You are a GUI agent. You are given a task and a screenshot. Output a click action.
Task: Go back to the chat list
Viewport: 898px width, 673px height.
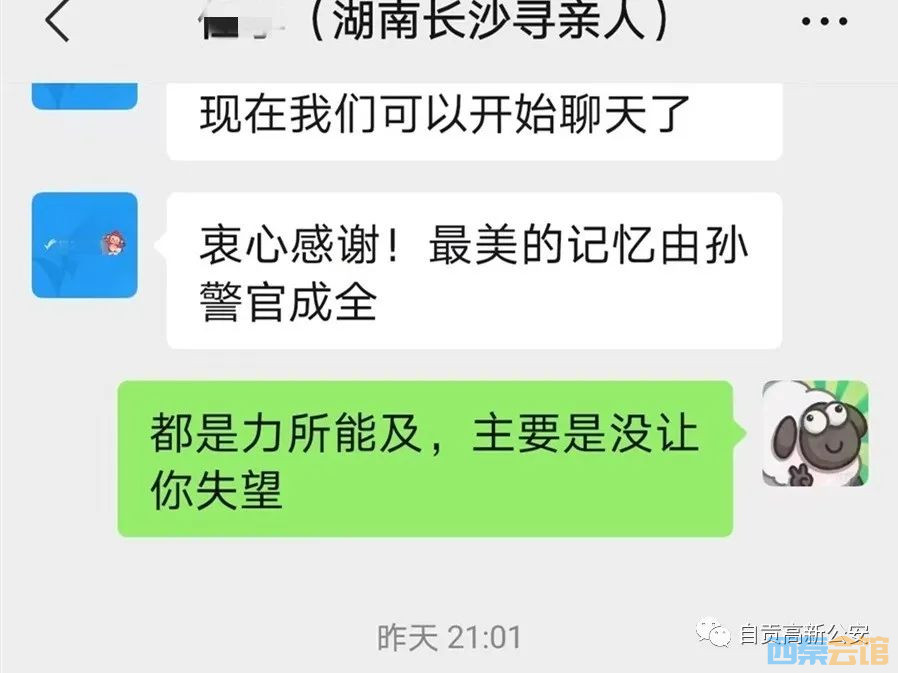(58, 22)
